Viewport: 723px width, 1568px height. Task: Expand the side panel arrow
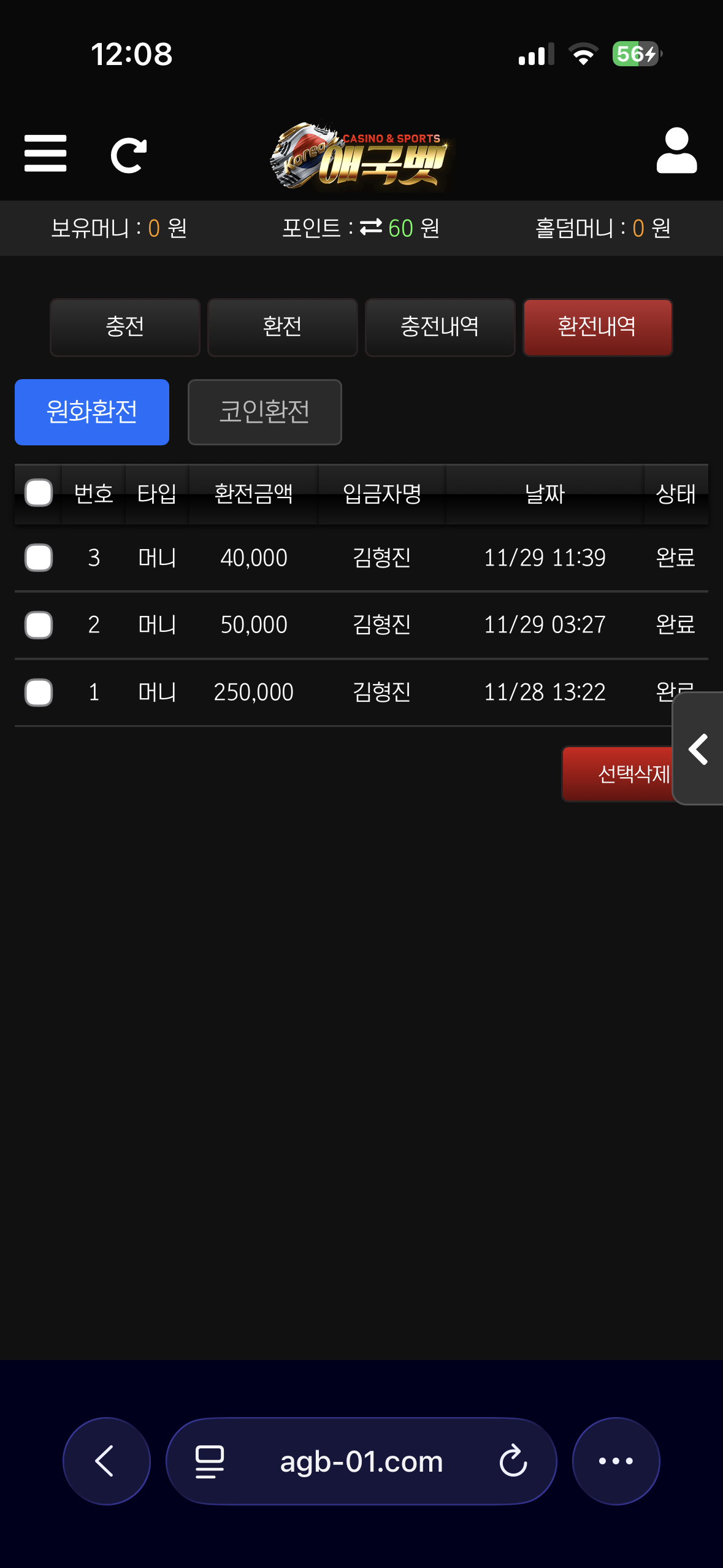pyautogui.click(x=699, y=749)
